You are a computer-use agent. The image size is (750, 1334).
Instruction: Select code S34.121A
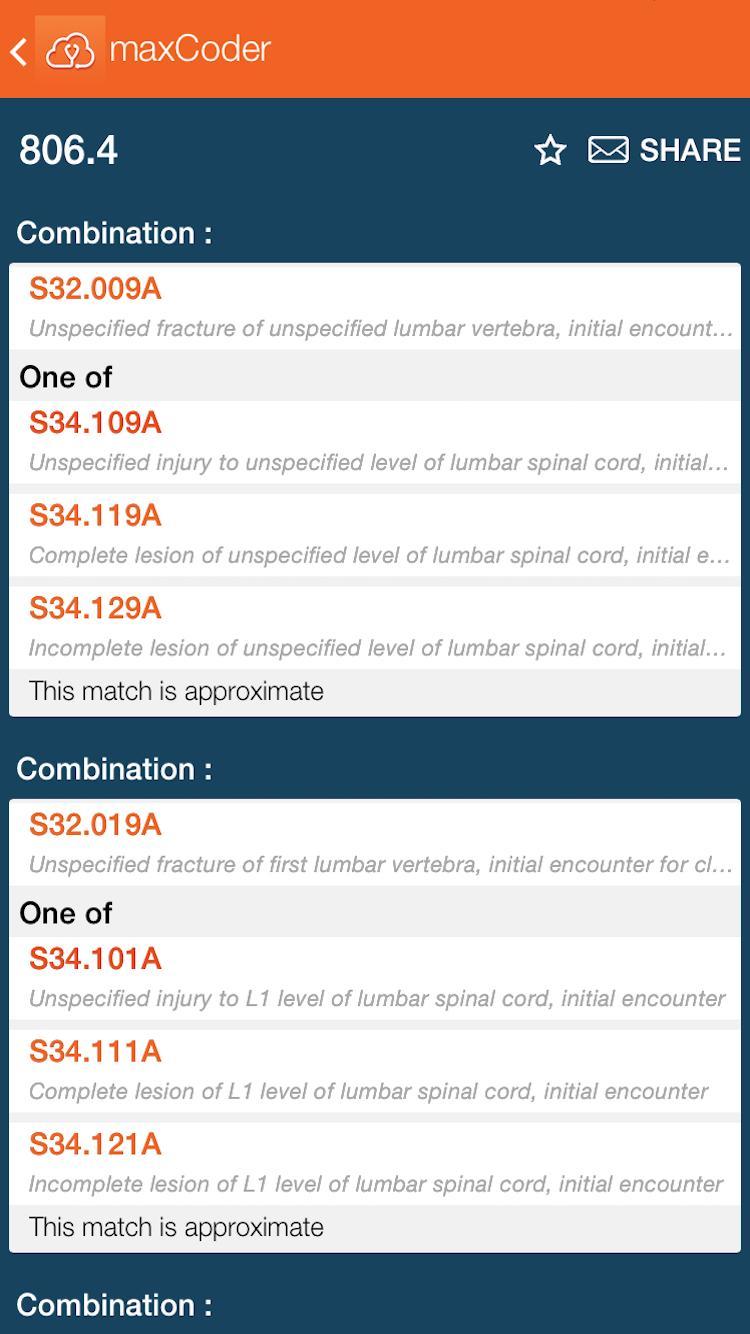[375, 1163]
